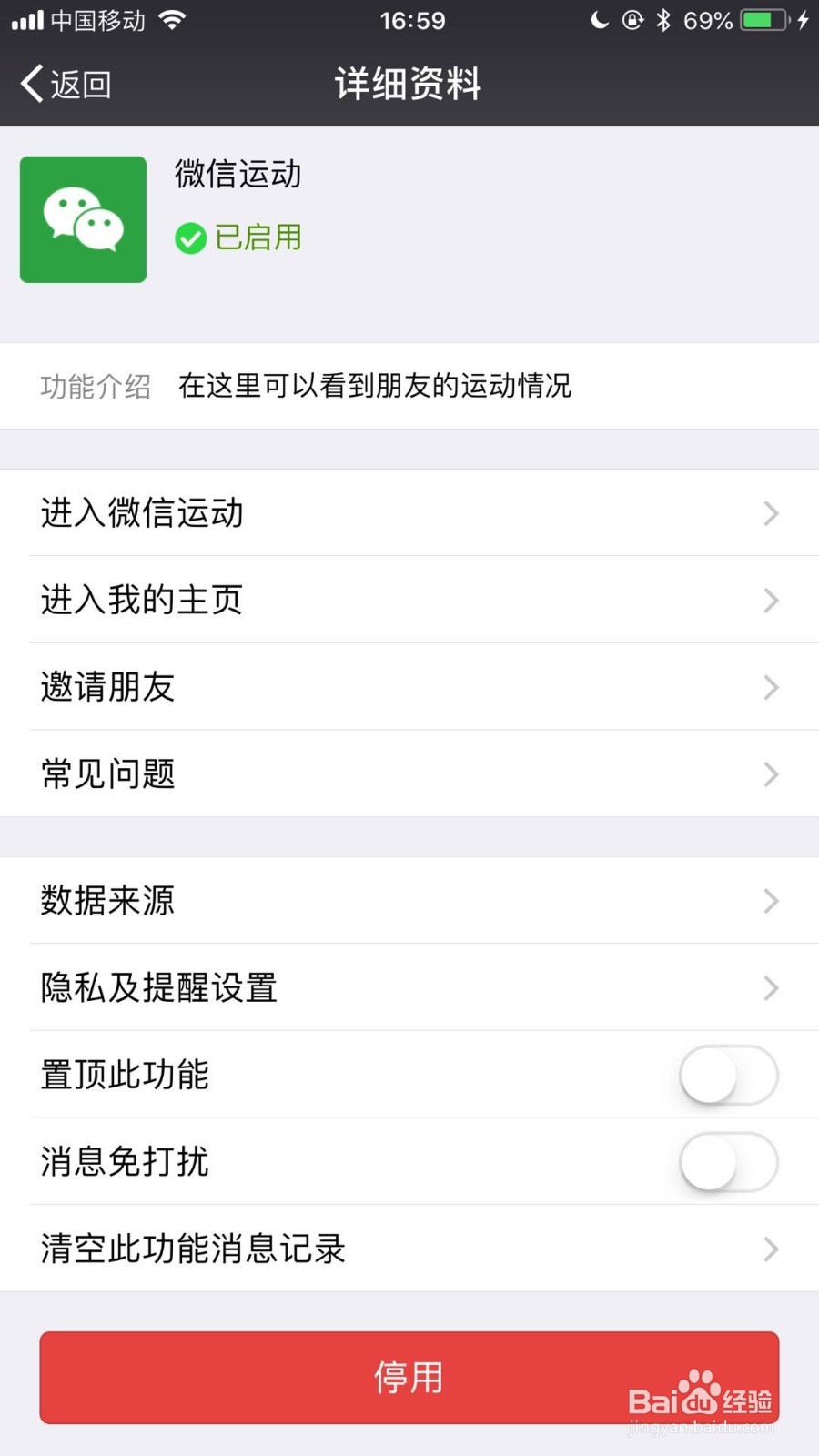Open 进入微信运动 entry

(141, 513)
